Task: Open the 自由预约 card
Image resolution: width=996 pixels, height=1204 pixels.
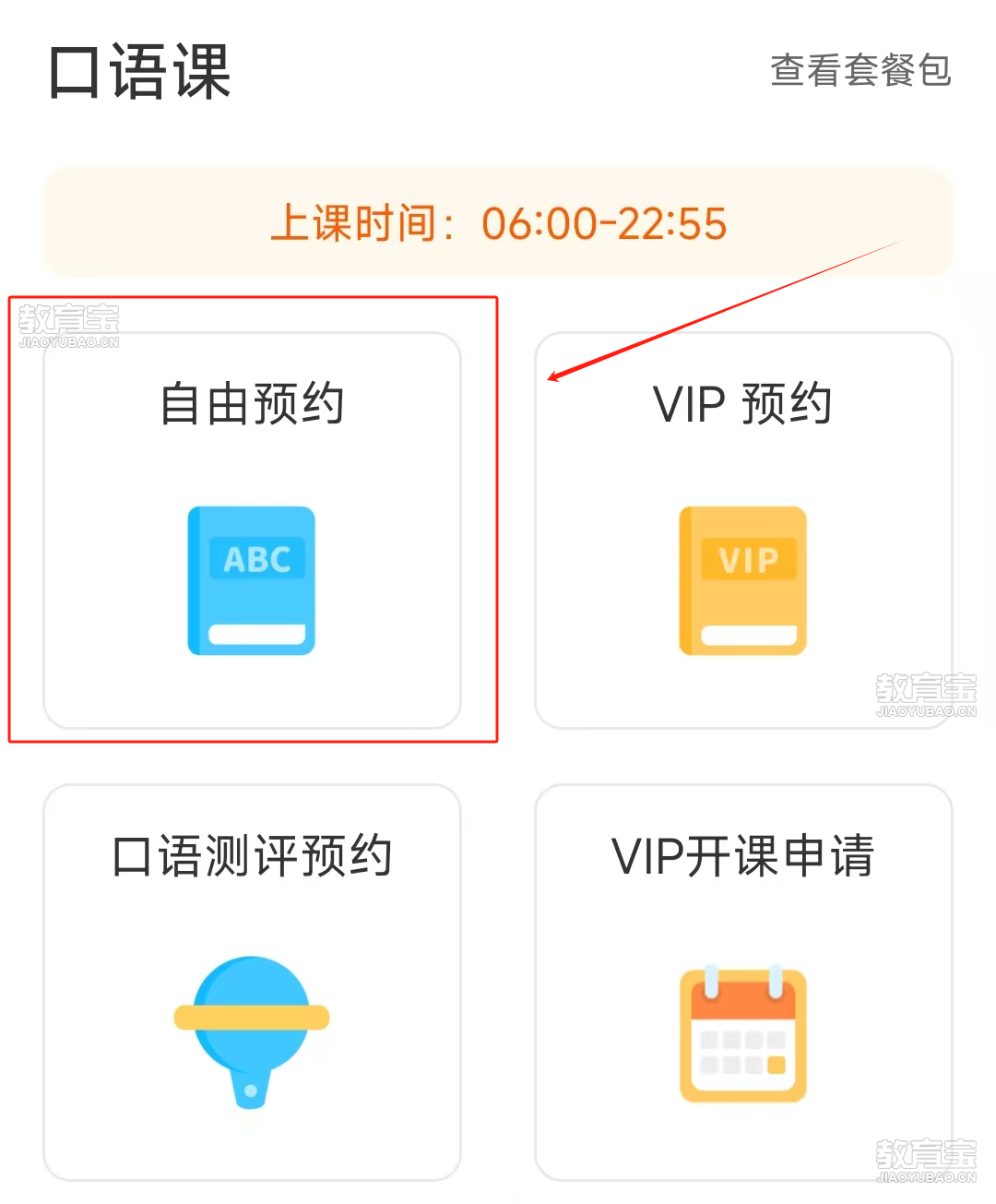Action: (252, 530)
